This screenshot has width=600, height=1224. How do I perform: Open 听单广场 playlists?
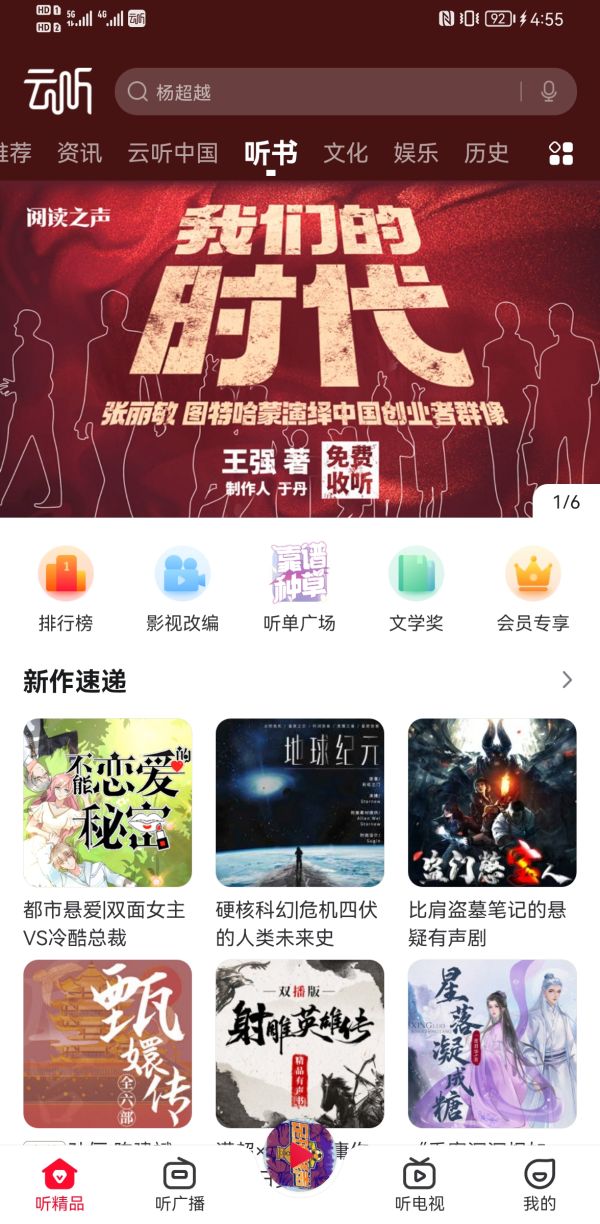point(299,590)
